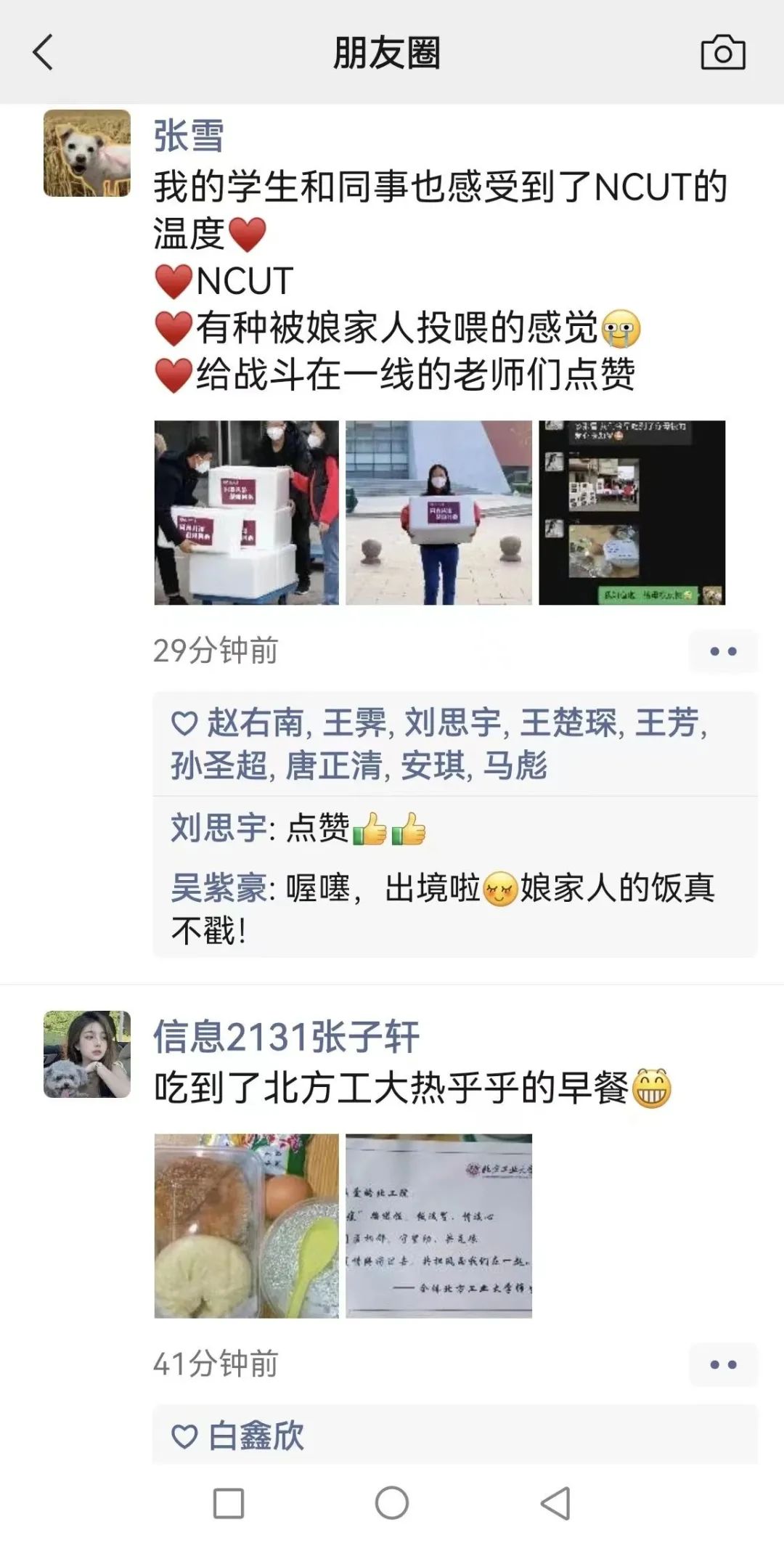Image resolution: width=784 pixels, height=1543 pixels.
Task: View 张雪's first photo of white boxes
Action: pyautogui.click(x=246, y=513)
